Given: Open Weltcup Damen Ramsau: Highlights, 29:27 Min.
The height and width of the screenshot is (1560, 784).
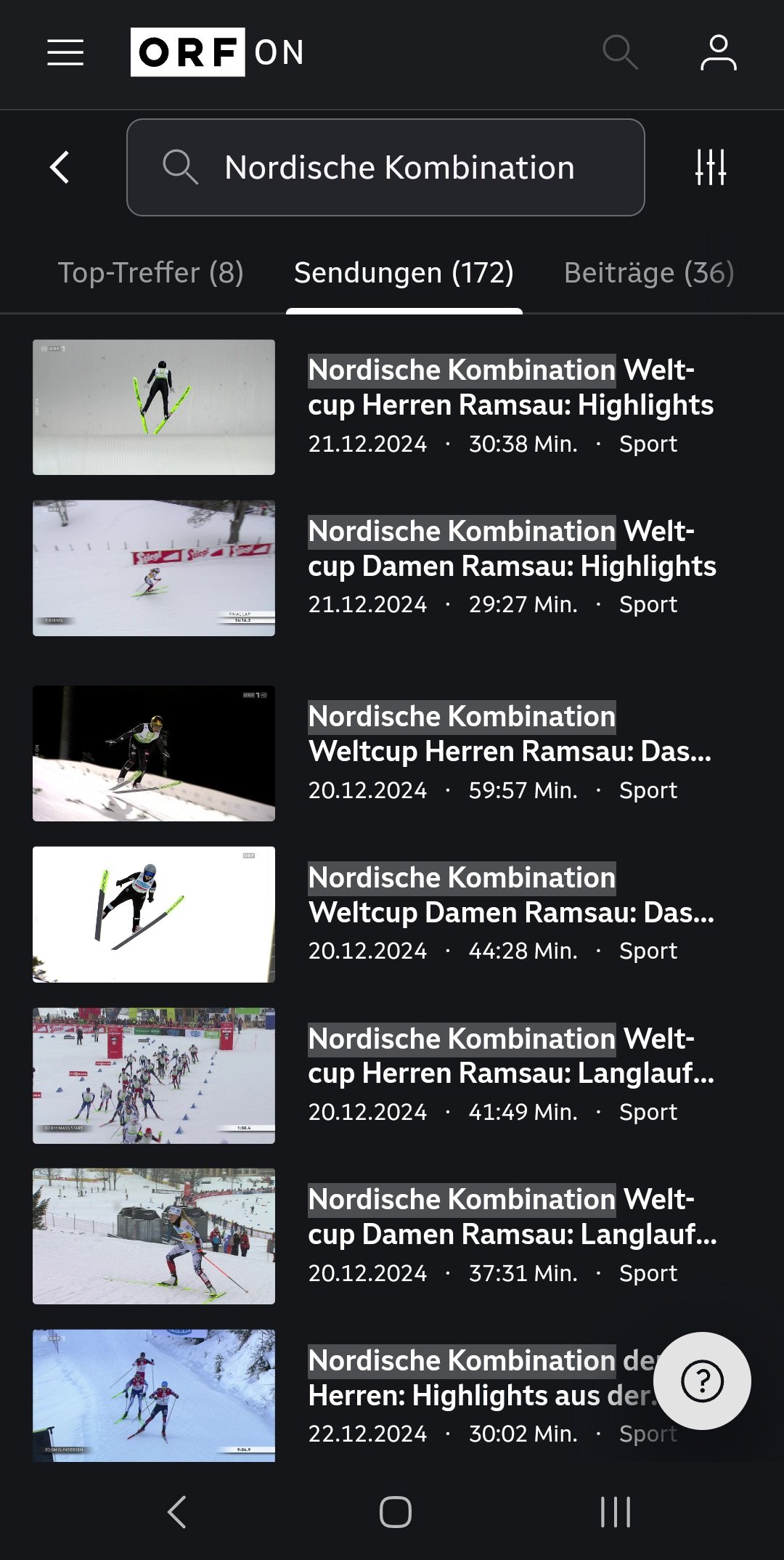Looking at the screenshot, I should (392, 568).
